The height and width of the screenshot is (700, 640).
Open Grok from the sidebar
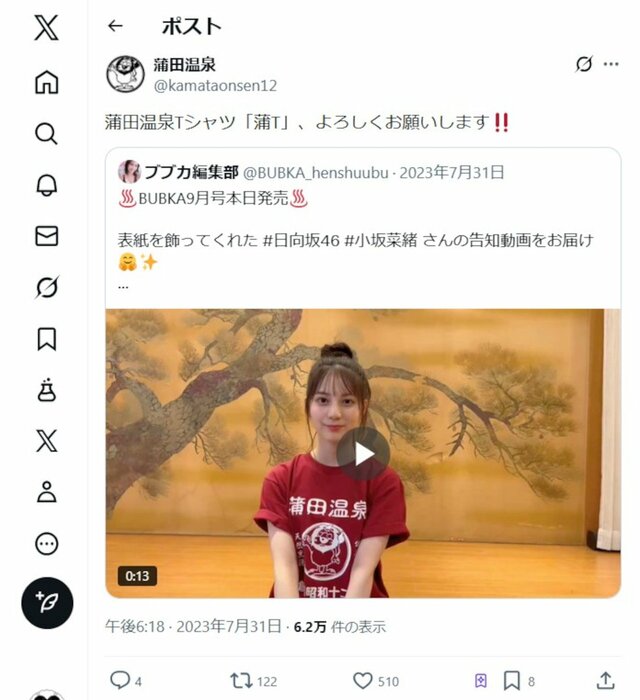point(46,288)
